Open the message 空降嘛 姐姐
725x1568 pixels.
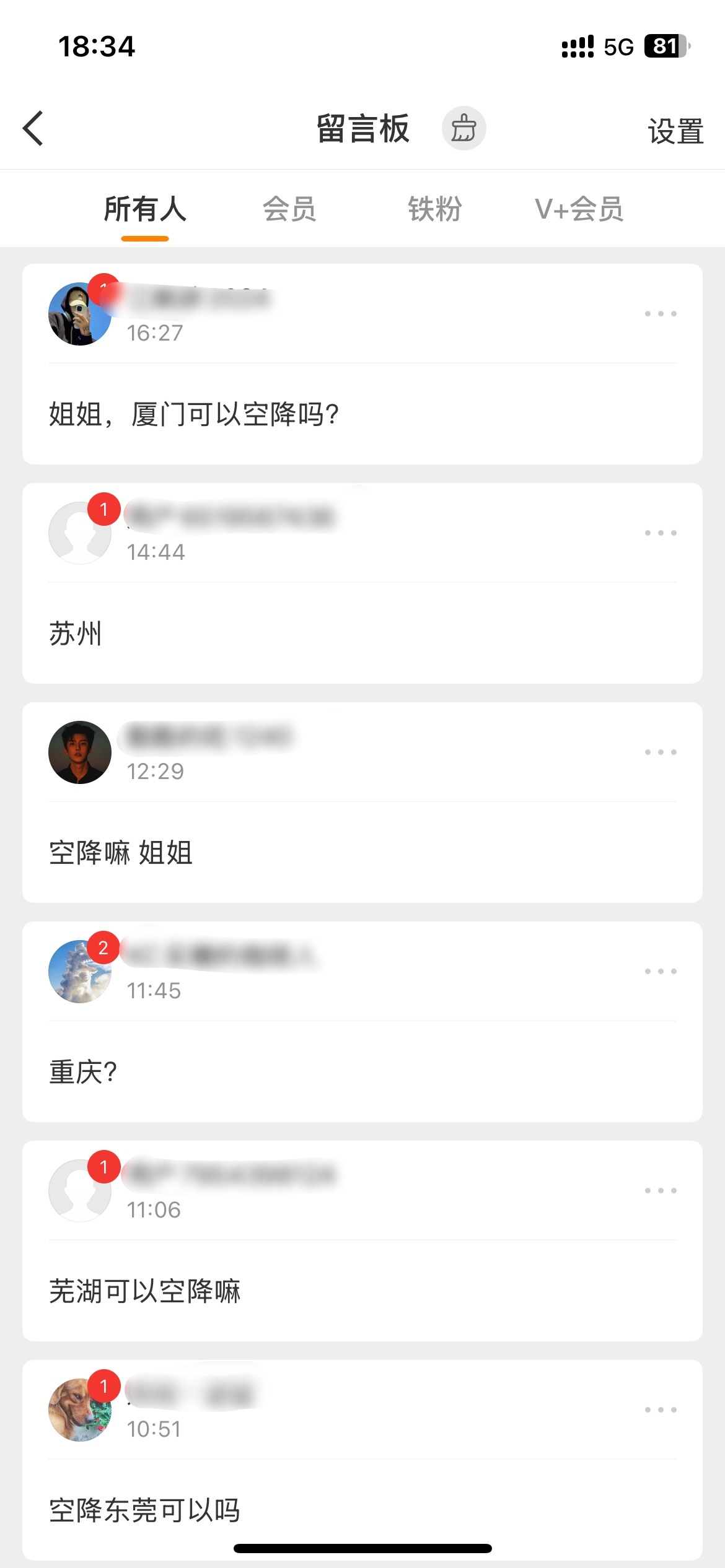[x=121, y=853]
